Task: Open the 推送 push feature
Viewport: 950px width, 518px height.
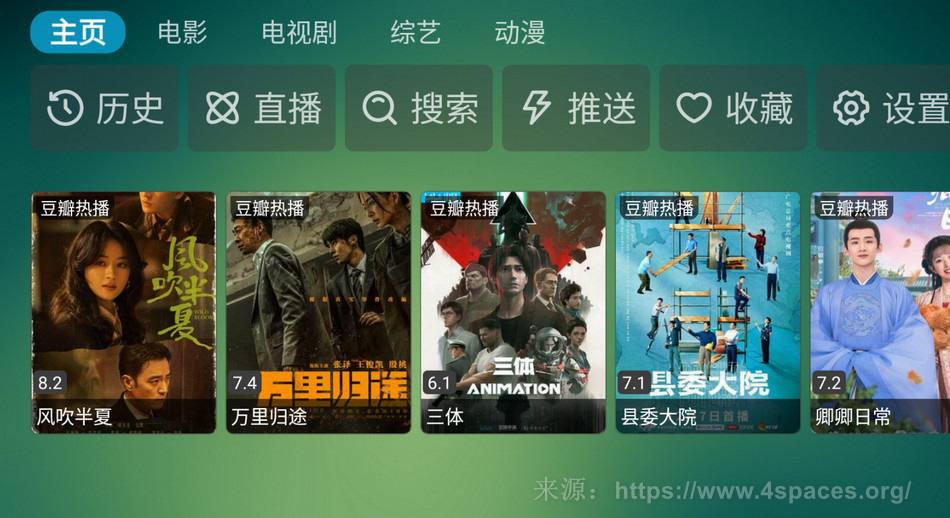Action: click(x=576, y=108)
